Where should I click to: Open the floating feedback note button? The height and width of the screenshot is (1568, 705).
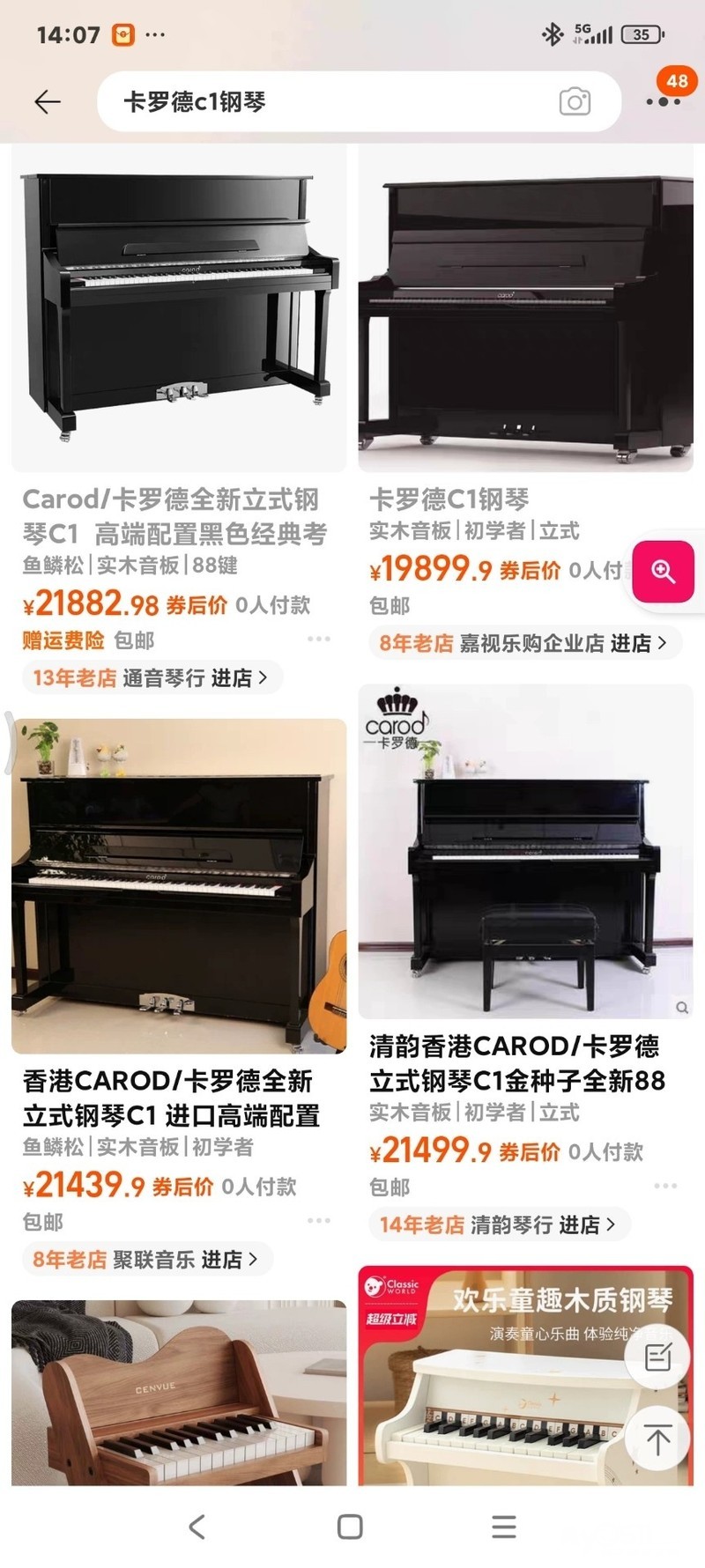point(657,1357)
